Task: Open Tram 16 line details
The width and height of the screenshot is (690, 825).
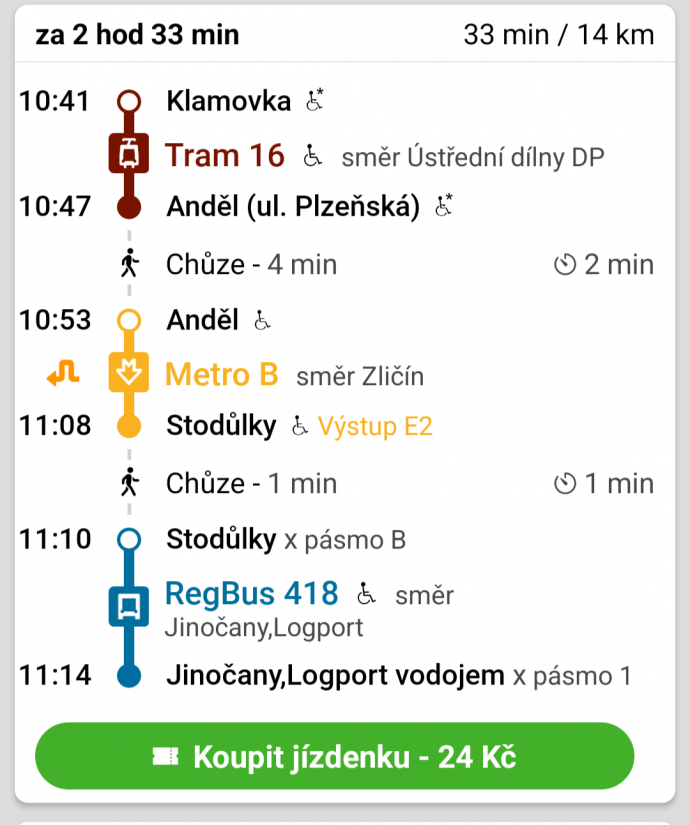Action: [225, 156]
